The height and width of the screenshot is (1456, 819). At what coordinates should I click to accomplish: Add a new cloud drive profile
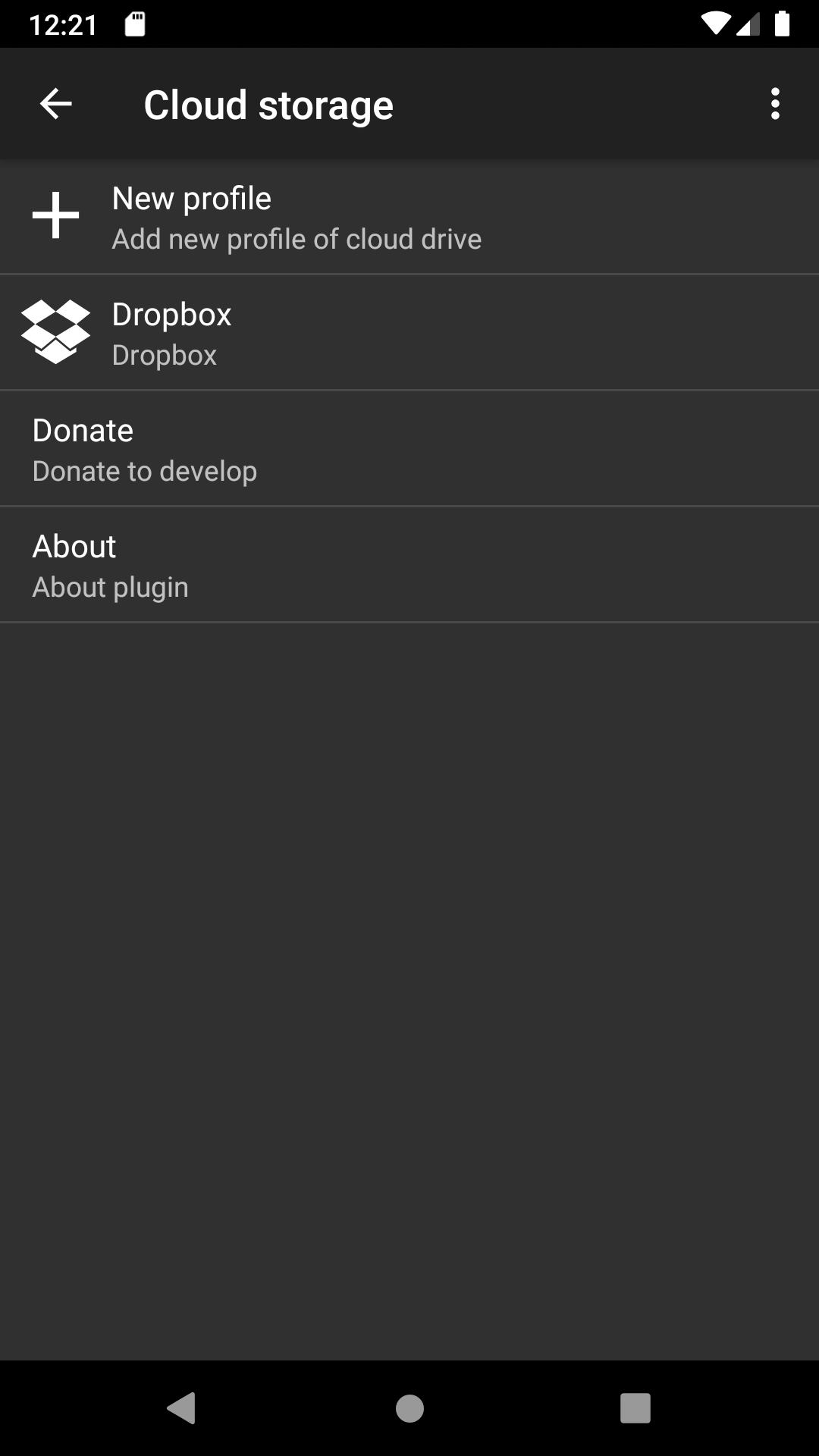409,217
